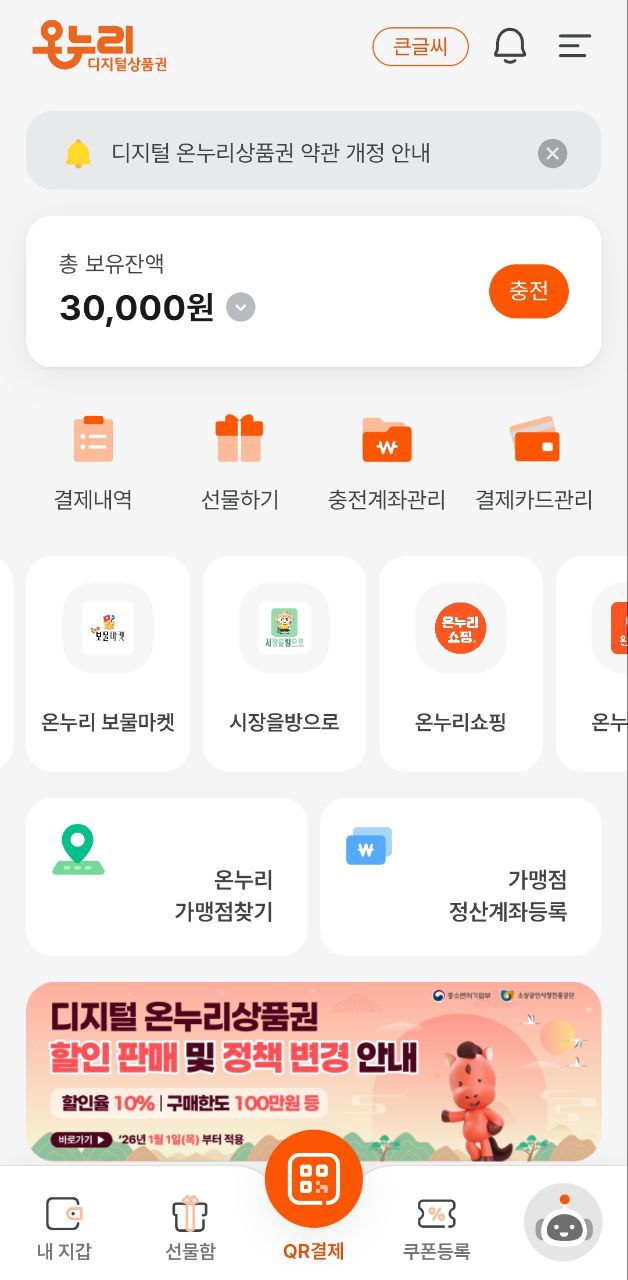This screenshot has width=628, height=1280.
Task: Switch to the 쿠폰등록 tab
Action: (x=436, y=1228)
